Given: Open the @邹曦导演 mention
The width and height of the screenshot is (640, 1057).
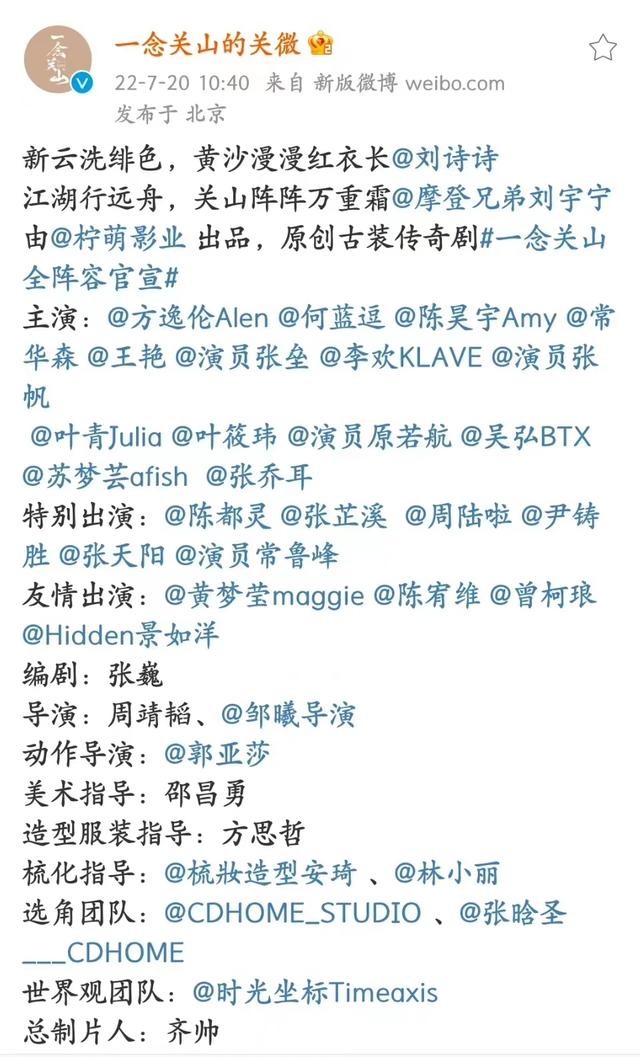Looking at the screenshot, I should (288, 715).
